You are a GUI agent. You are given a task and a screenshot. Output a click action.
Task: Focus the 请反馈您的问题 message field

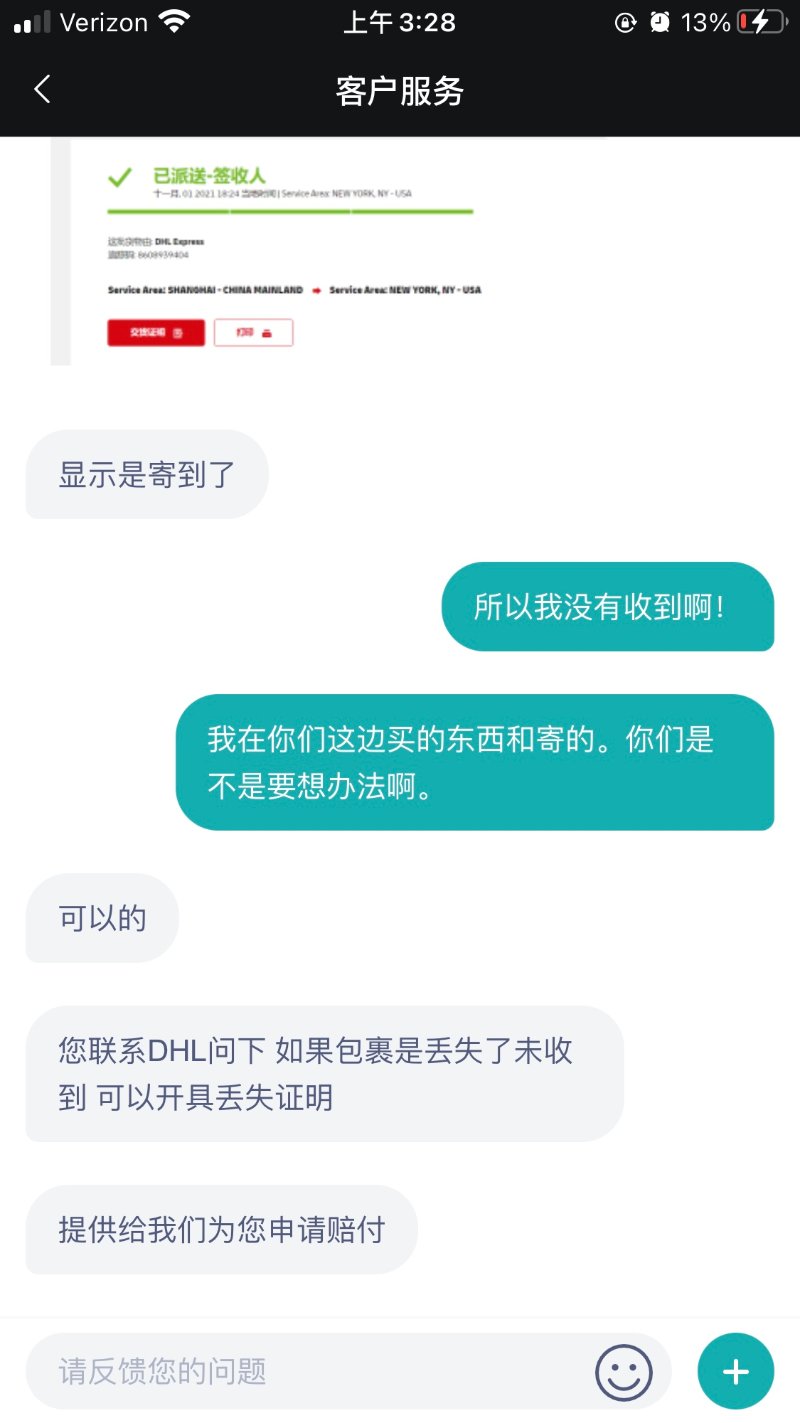coord(310,1371)
